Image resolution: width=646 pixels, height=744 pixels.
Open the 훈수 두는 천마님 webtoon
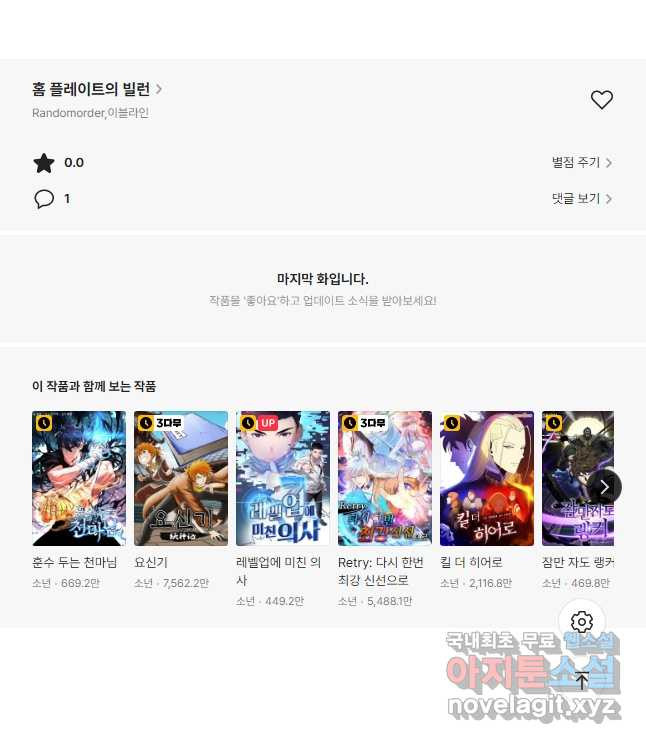point(79,478)
